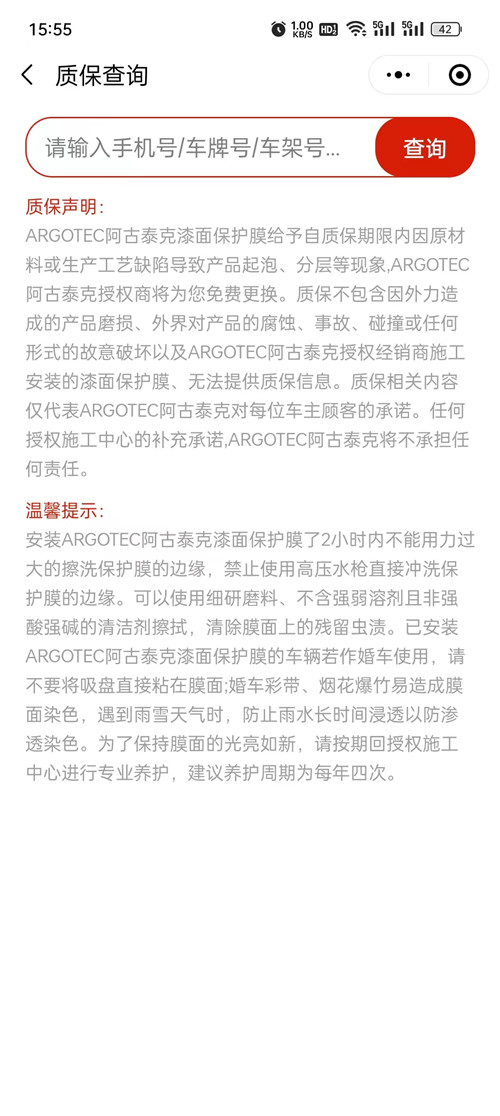500x1116 pixels.
Task: Open the mini program more-options menu
Action: [x=398, y=75]
